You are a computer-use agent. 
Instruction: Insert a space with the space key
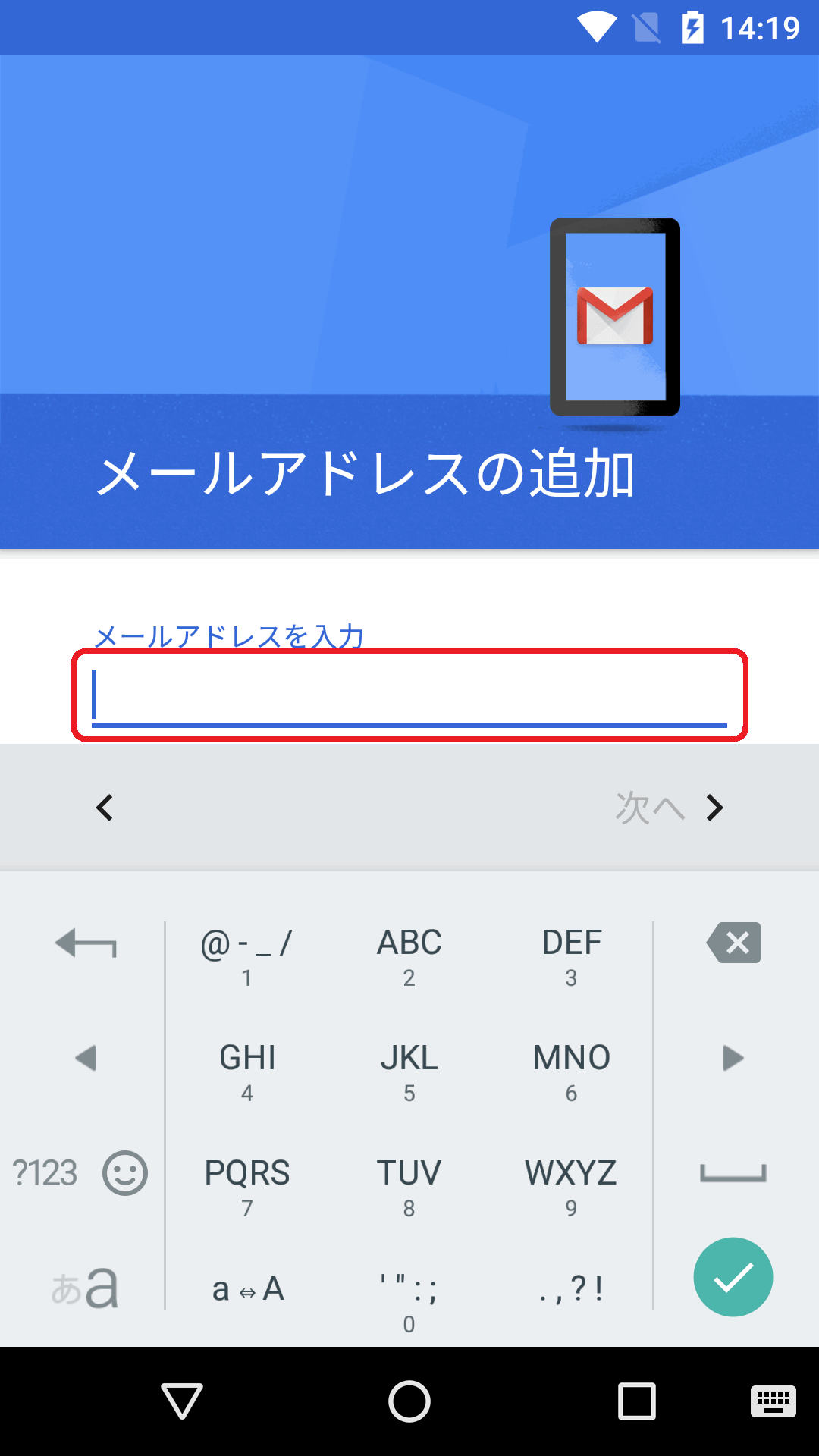point(733,1173)
